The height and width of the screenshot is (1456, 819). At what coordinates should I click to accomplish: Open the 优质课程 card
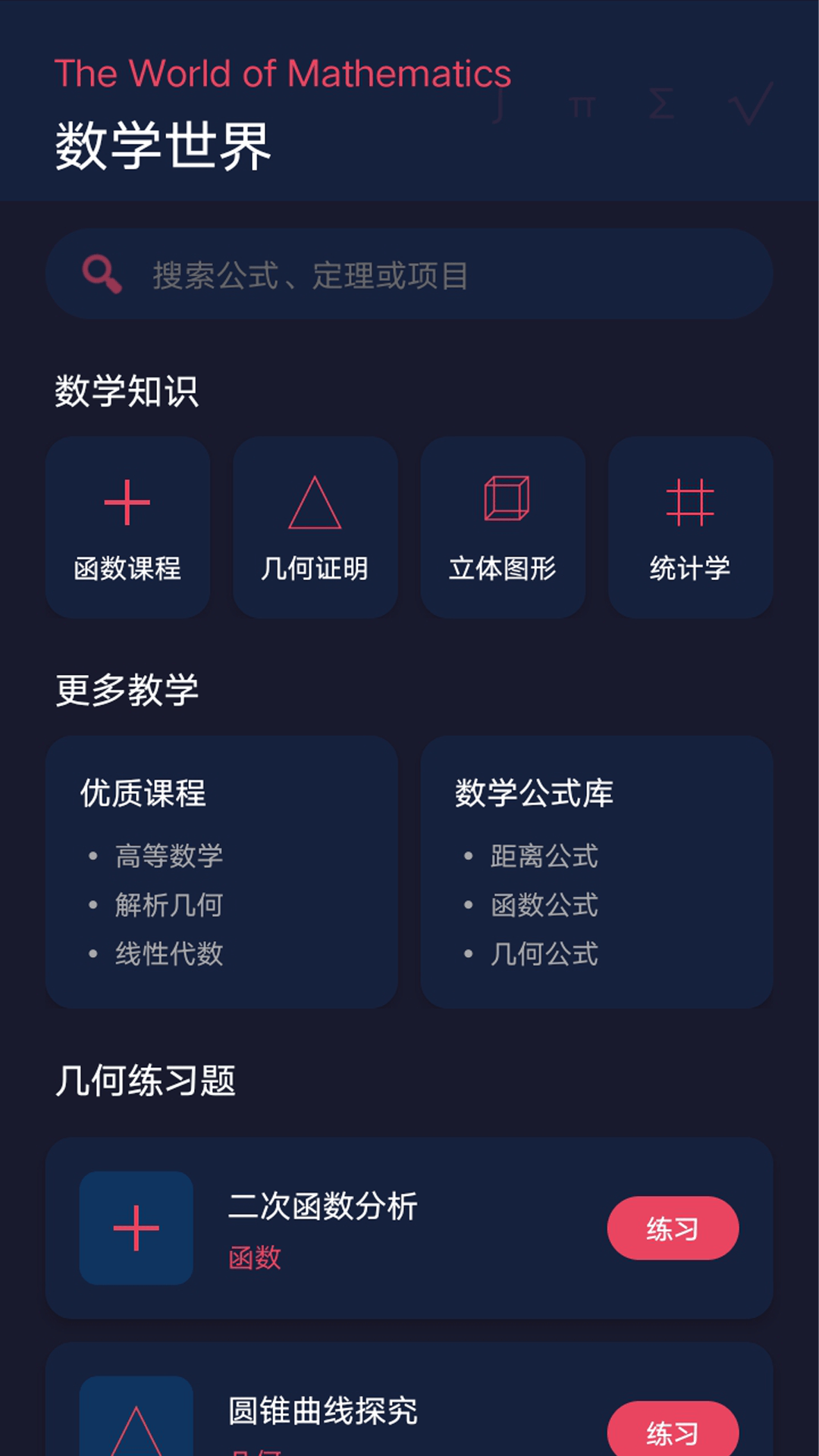click(222, 871)
